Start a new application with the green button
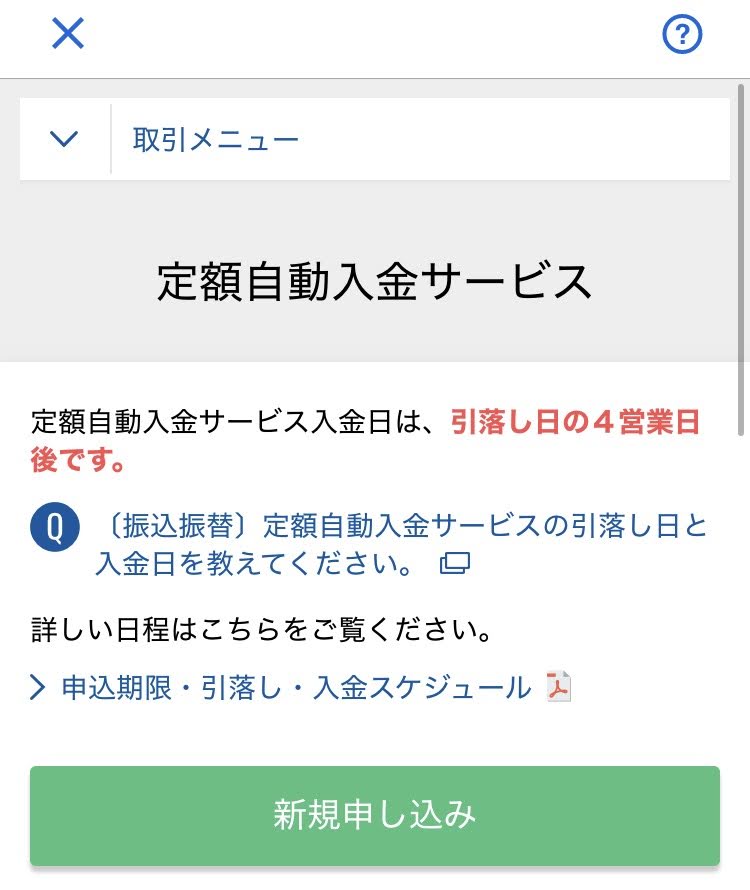The image size is (750, 890). (375, 813)
